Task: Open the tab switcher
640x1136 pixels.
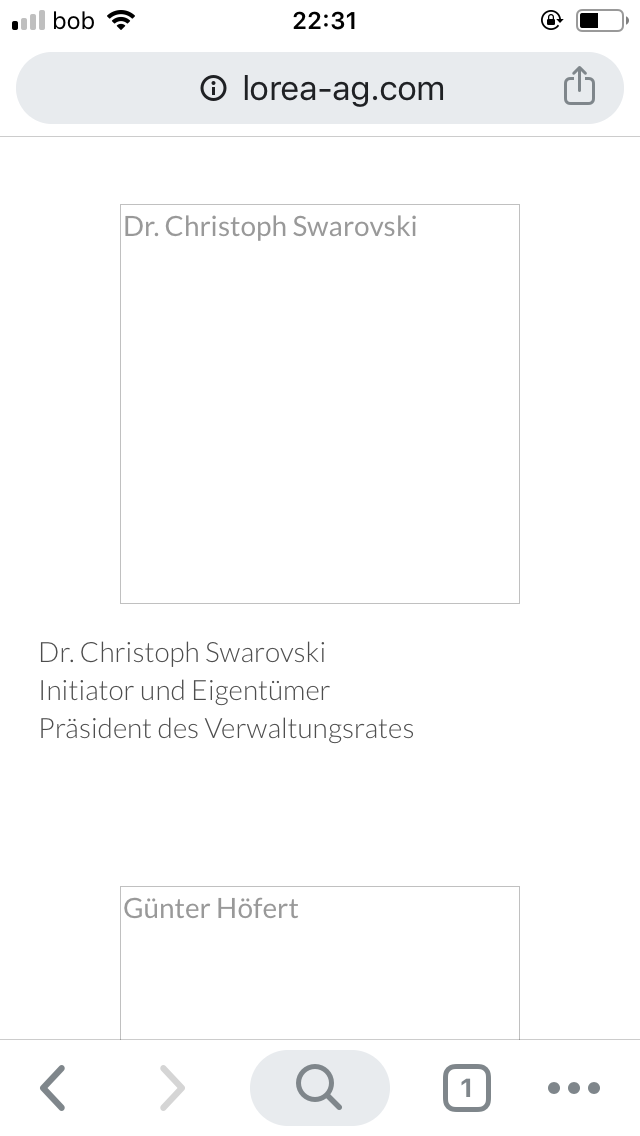Action: pos(467,1087)
